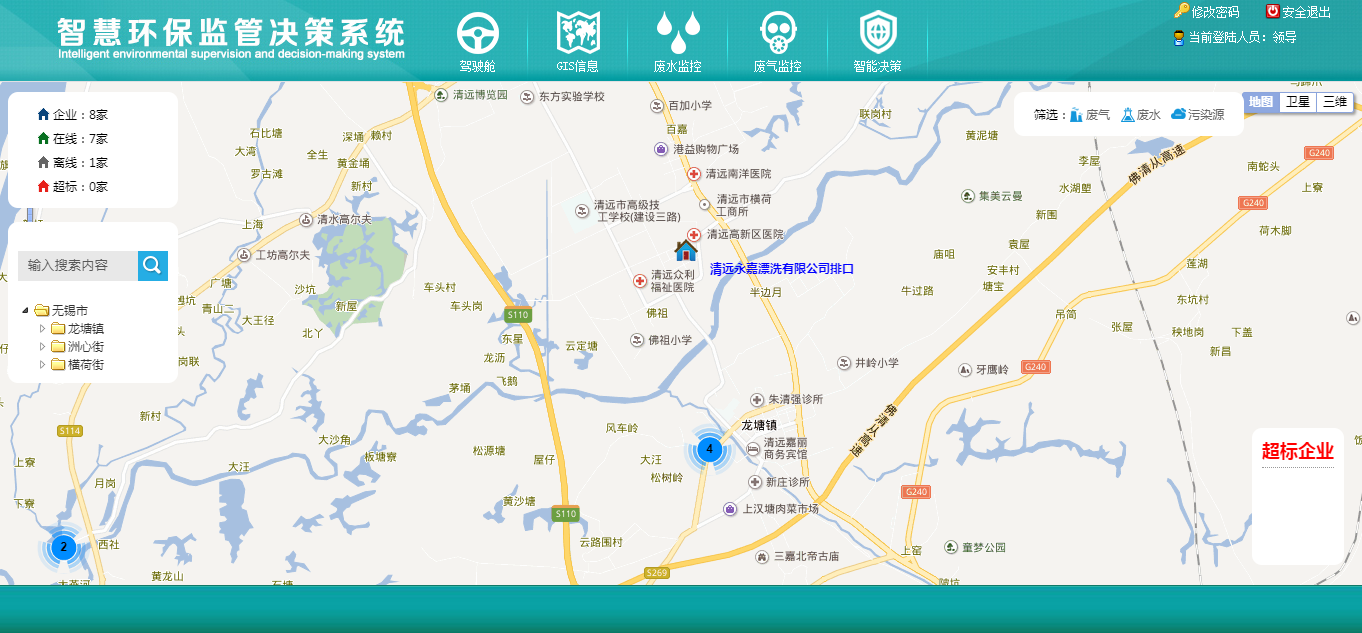
Task: Select the 地图 map view
Action: point(1261,102)
